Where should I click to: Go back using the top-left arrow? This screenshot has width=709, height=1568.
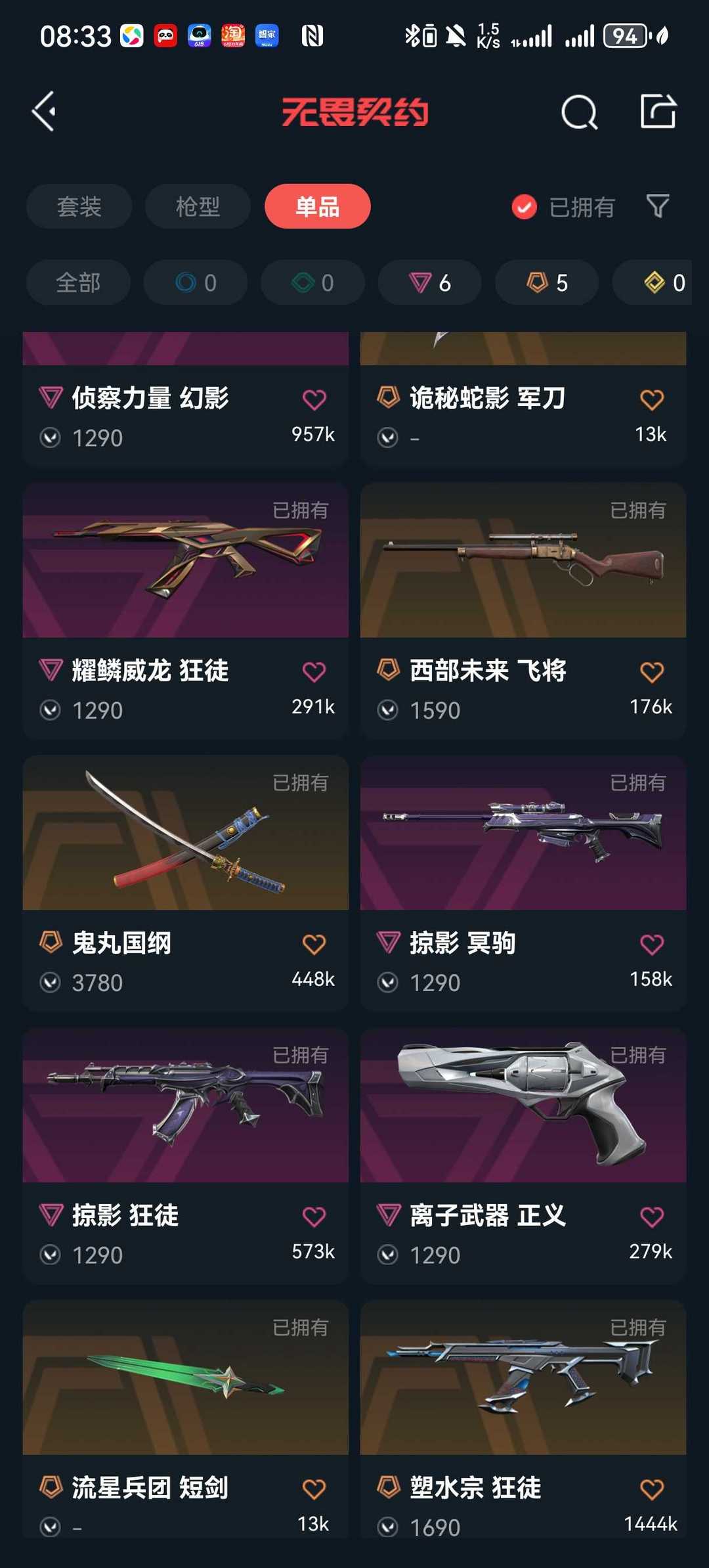coord(45,112)
